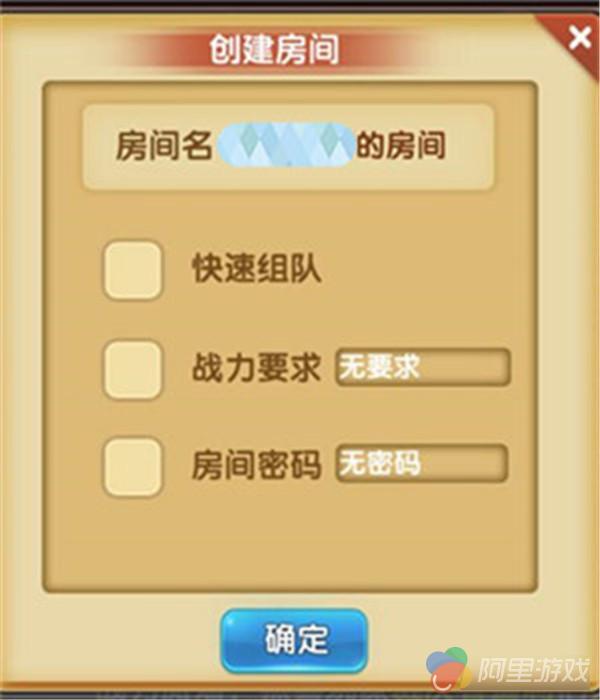Tap the 无要求 power requirement field
The height and width of the screenshot is (700, 600).
point(423,368)
